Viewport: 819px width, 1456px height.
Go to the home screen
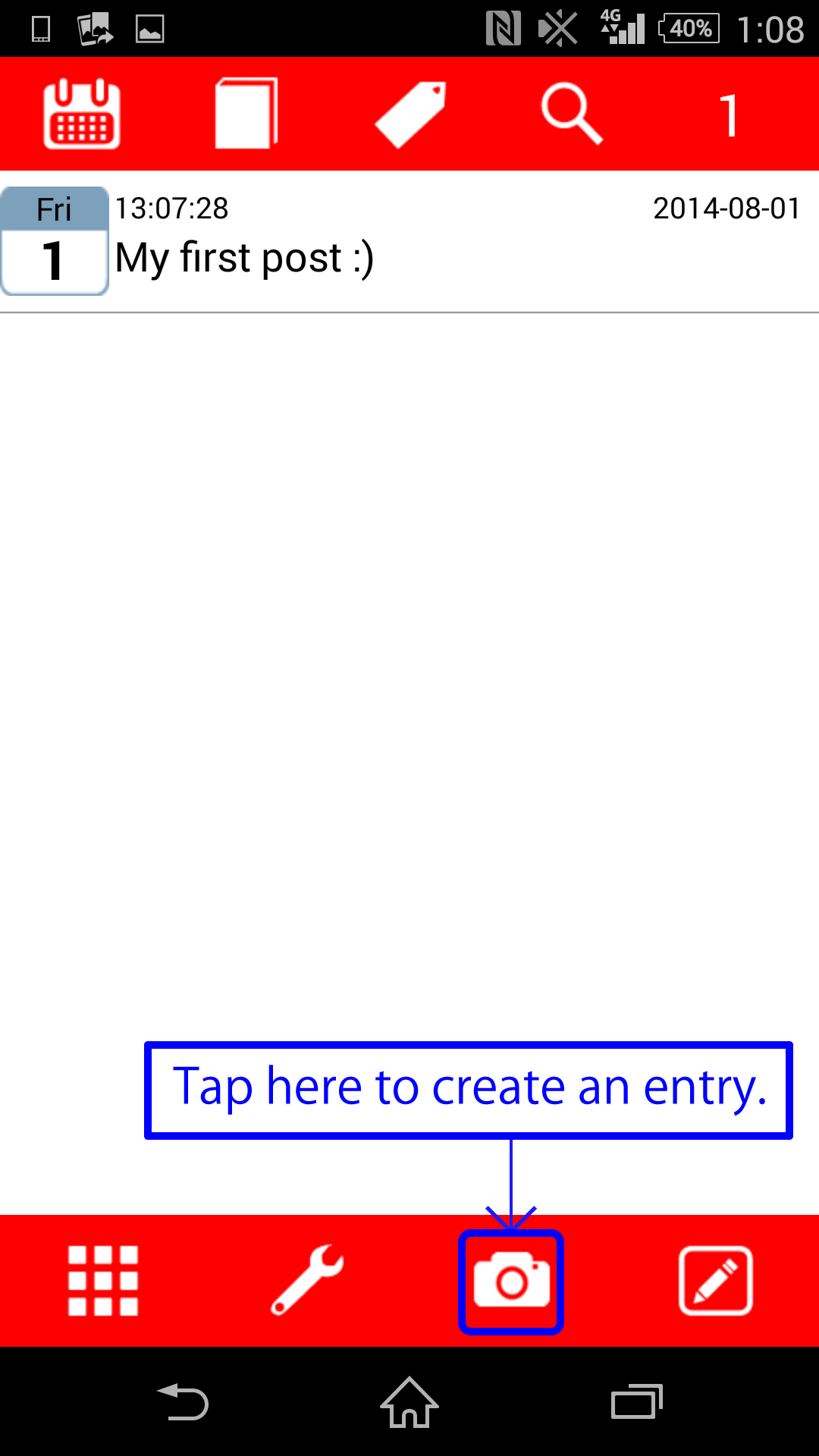(409, 1401)
